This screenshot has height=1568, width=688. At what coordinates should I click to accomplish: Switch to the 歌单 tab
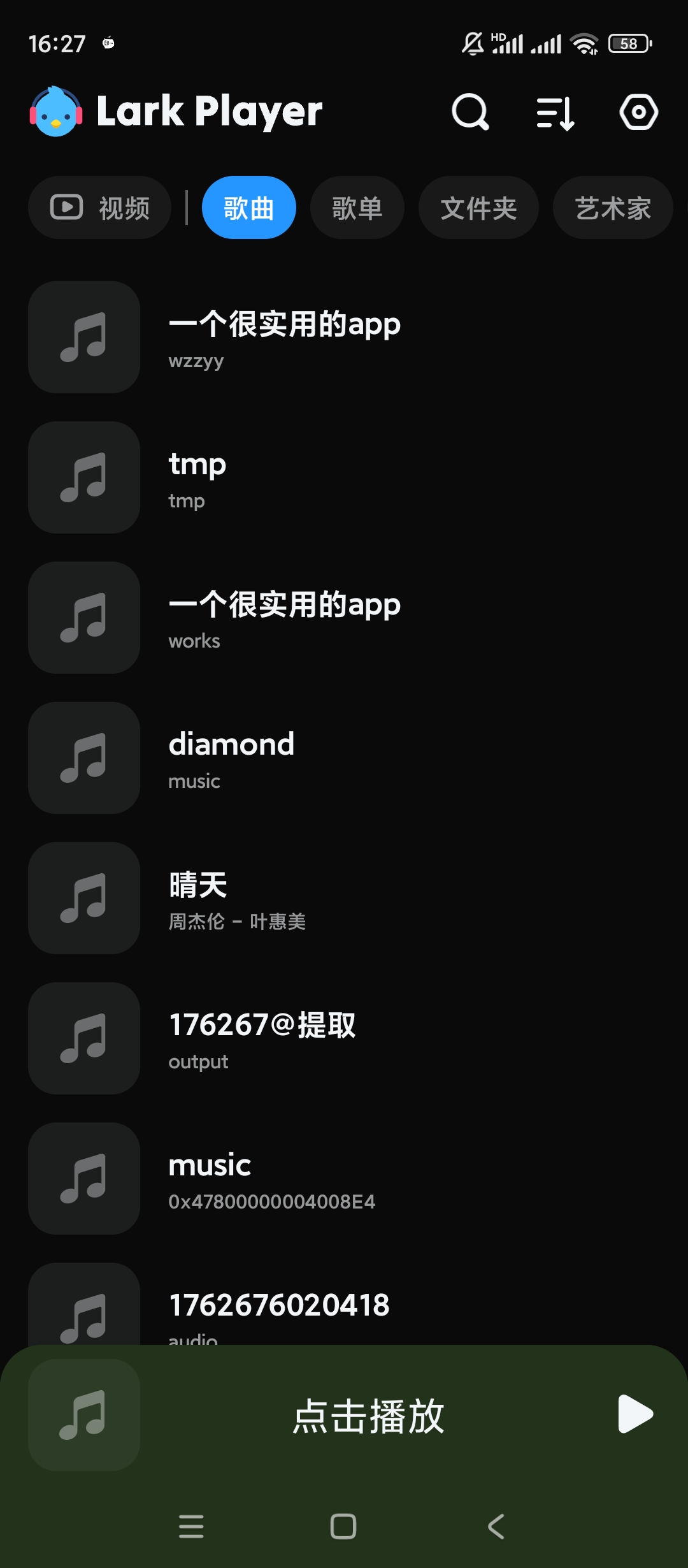(x=357, y=208)
